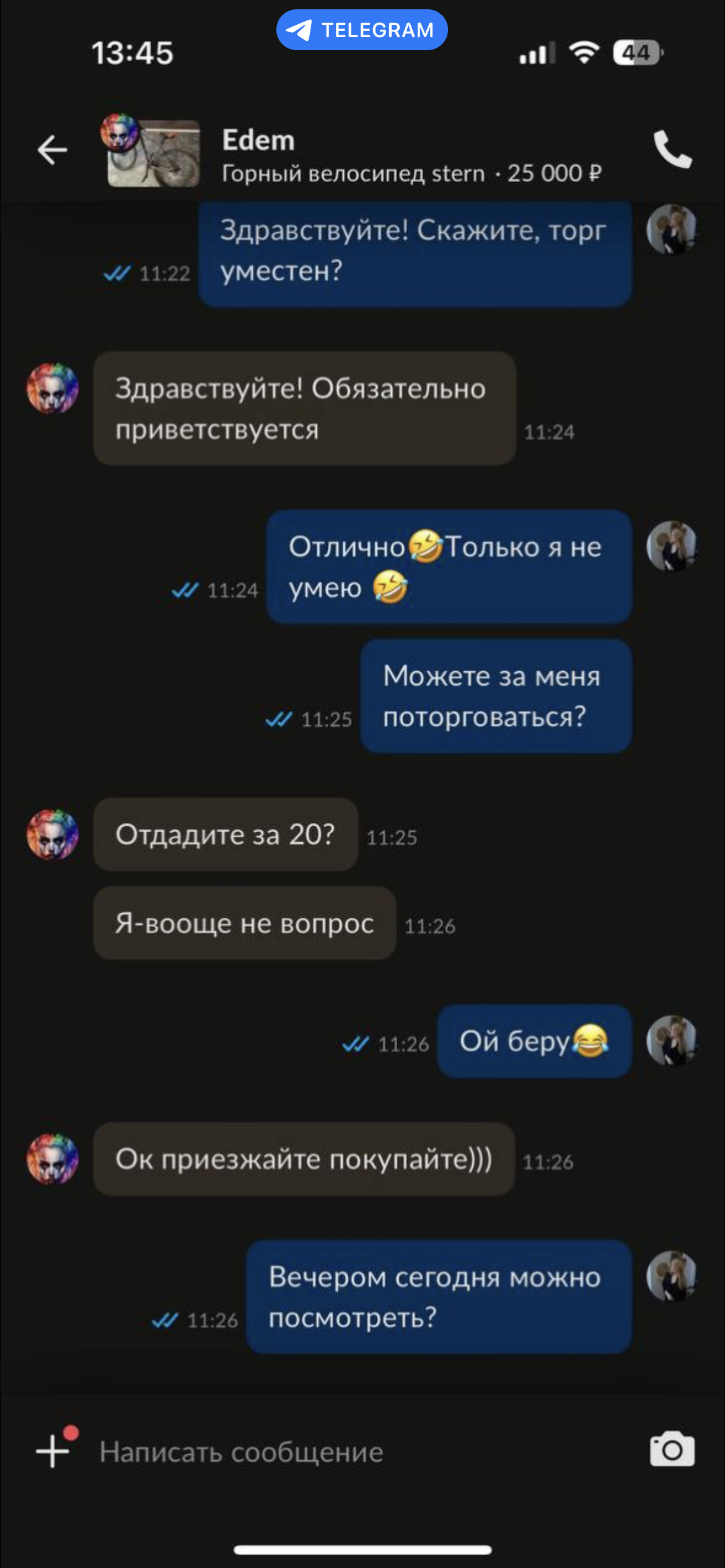Go back using the back arrow

[x=52, y=150]
